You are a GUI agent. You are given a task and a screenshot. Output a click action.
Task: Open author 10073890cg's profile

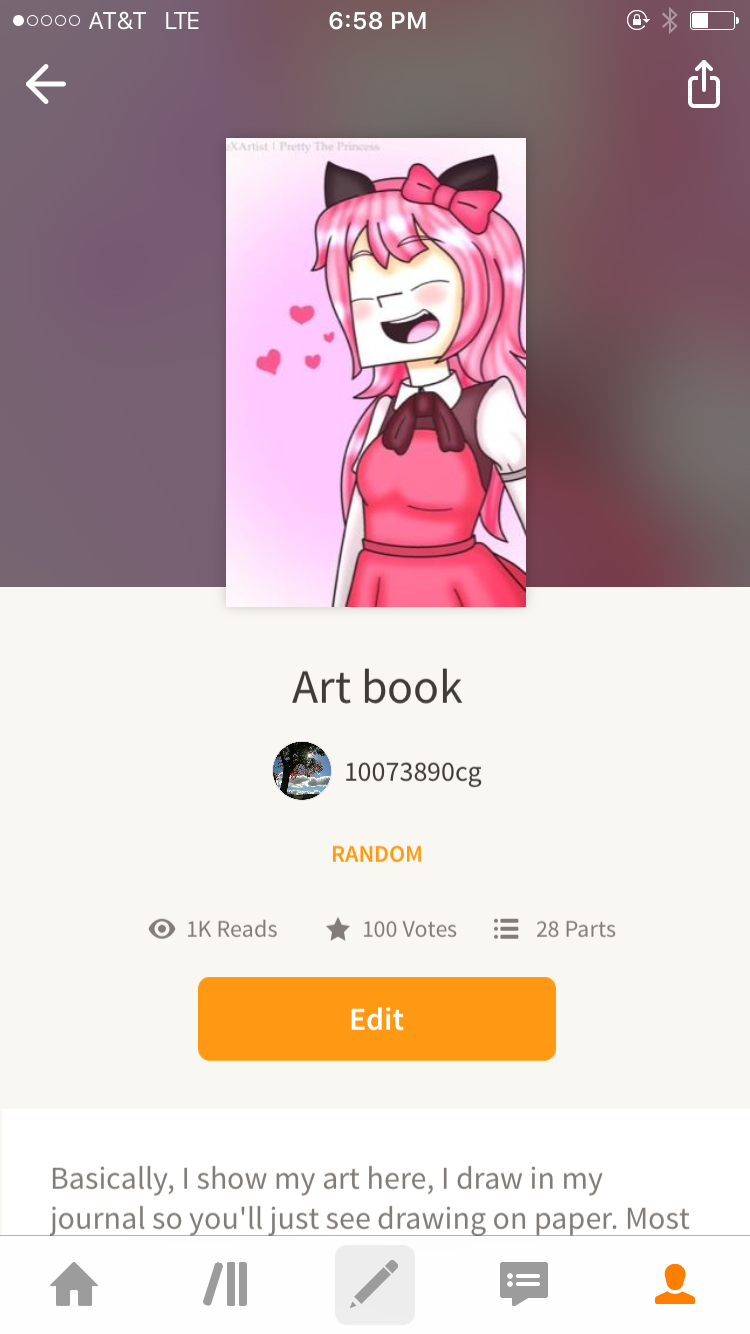pos(377,771)
